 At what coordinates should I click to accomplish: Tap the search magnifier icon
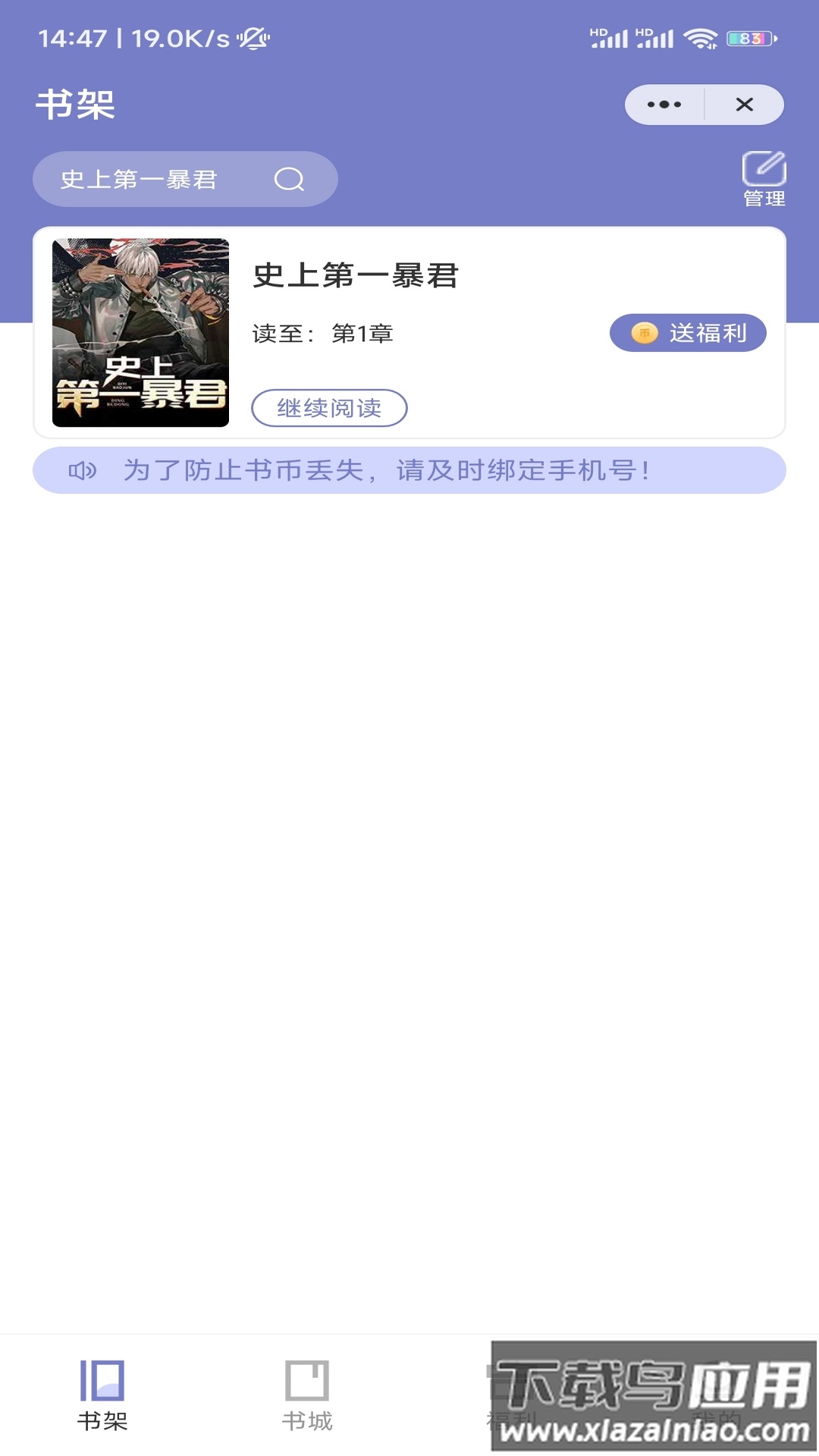coord(289,179)
